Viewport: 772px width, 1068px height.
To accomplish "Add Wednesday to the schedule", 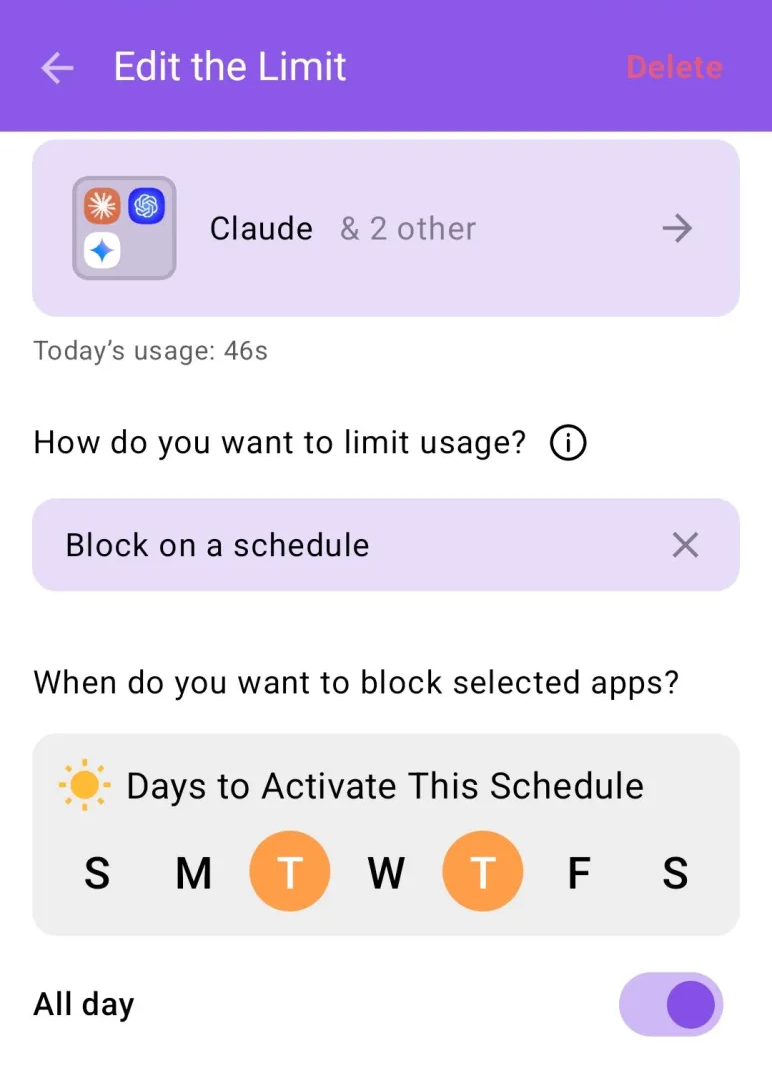I will point(386,873).
